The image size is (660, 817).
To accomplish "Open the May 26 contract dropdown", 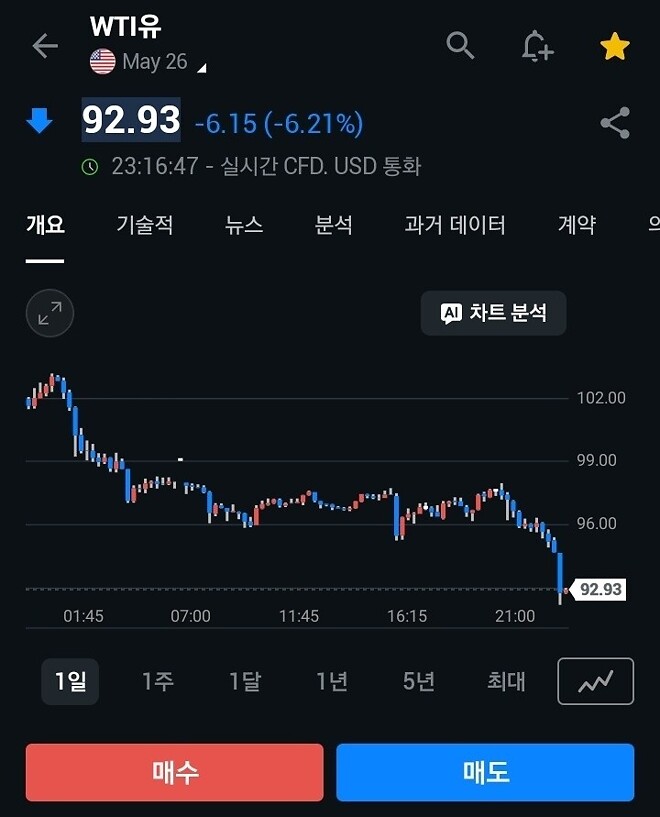I will (x=150, y=62).
